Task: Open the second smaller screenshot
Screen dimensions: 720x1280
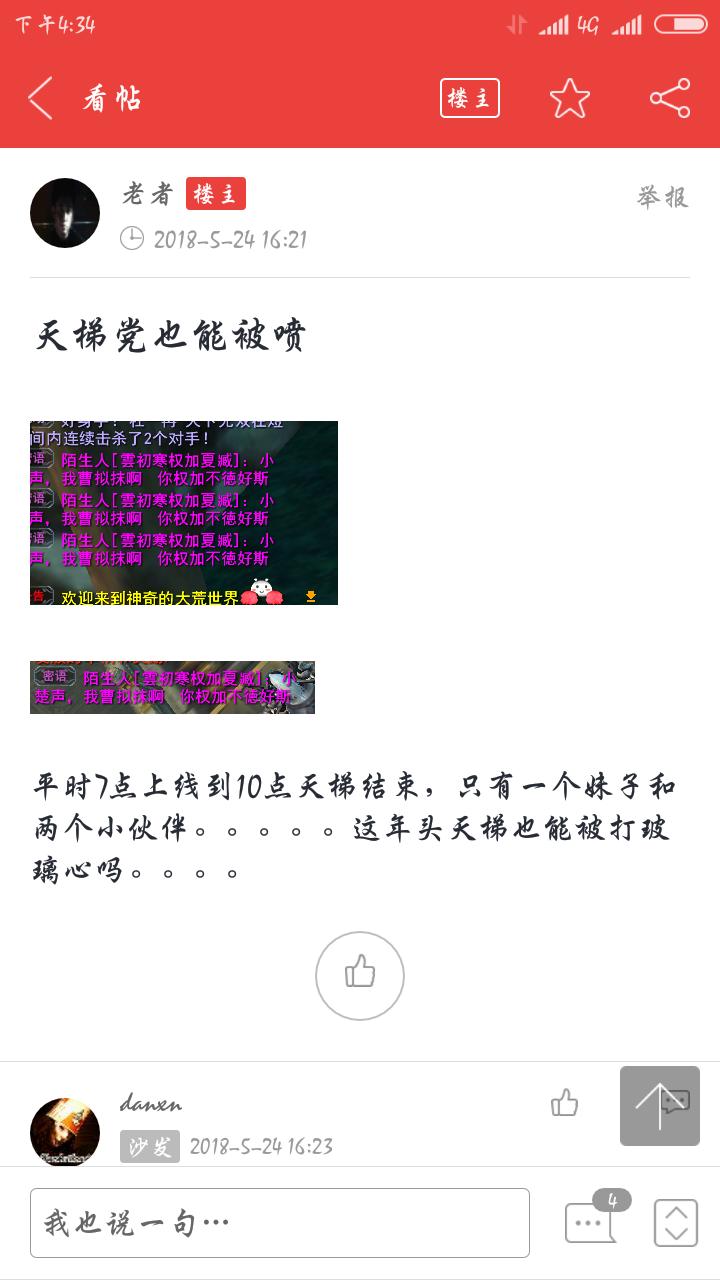Action: click(x=172, y=687)
